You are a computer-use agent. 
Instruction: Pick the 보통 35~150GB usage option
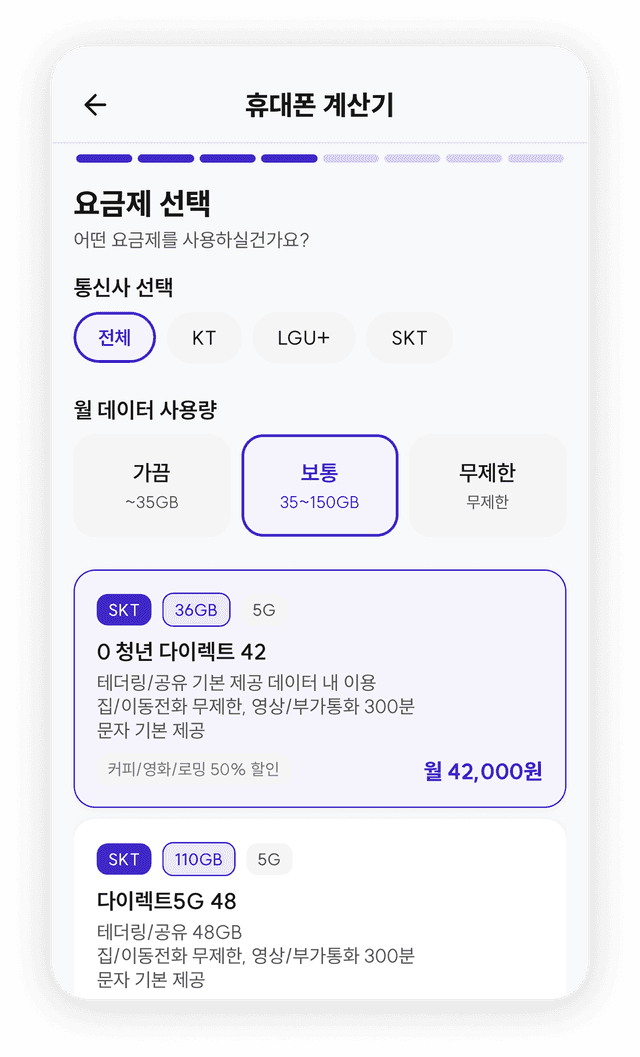320,485
